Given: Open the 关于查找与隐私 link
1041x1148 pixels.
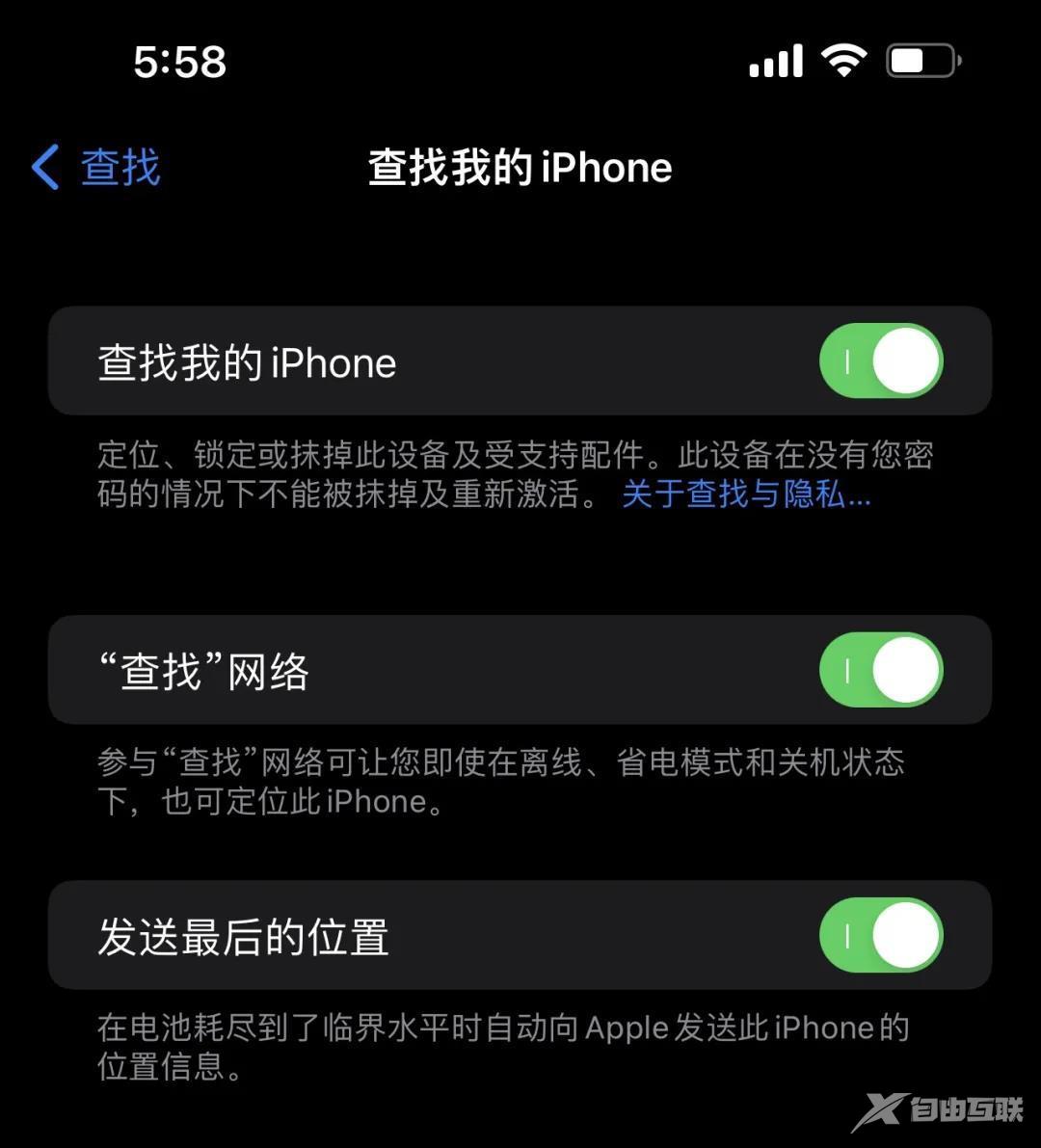Looking at the screenshot, I should click(x=746, y=494).
